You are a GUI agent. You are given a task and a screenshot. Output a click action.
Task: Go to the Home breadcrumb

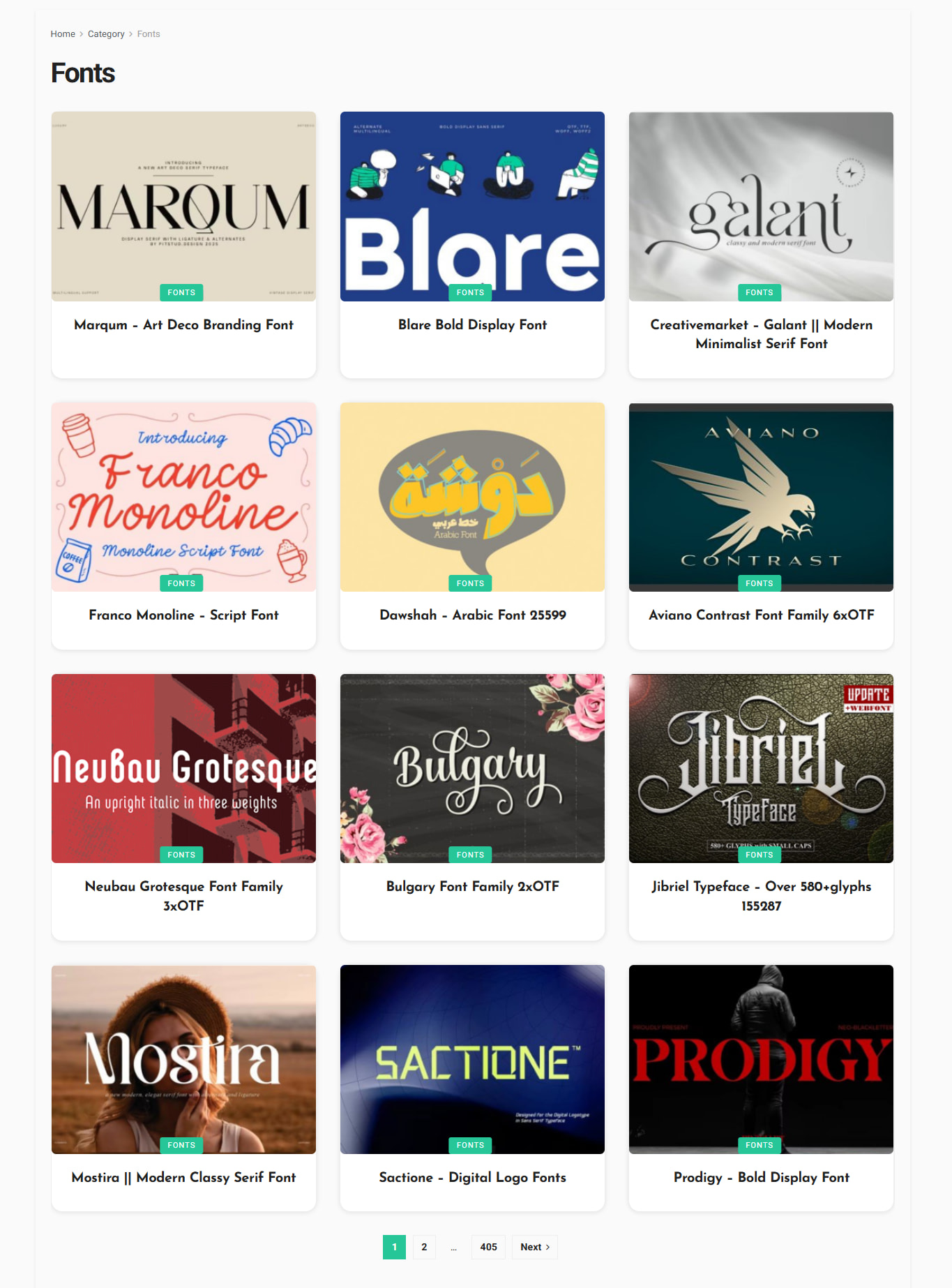(63, 34)
